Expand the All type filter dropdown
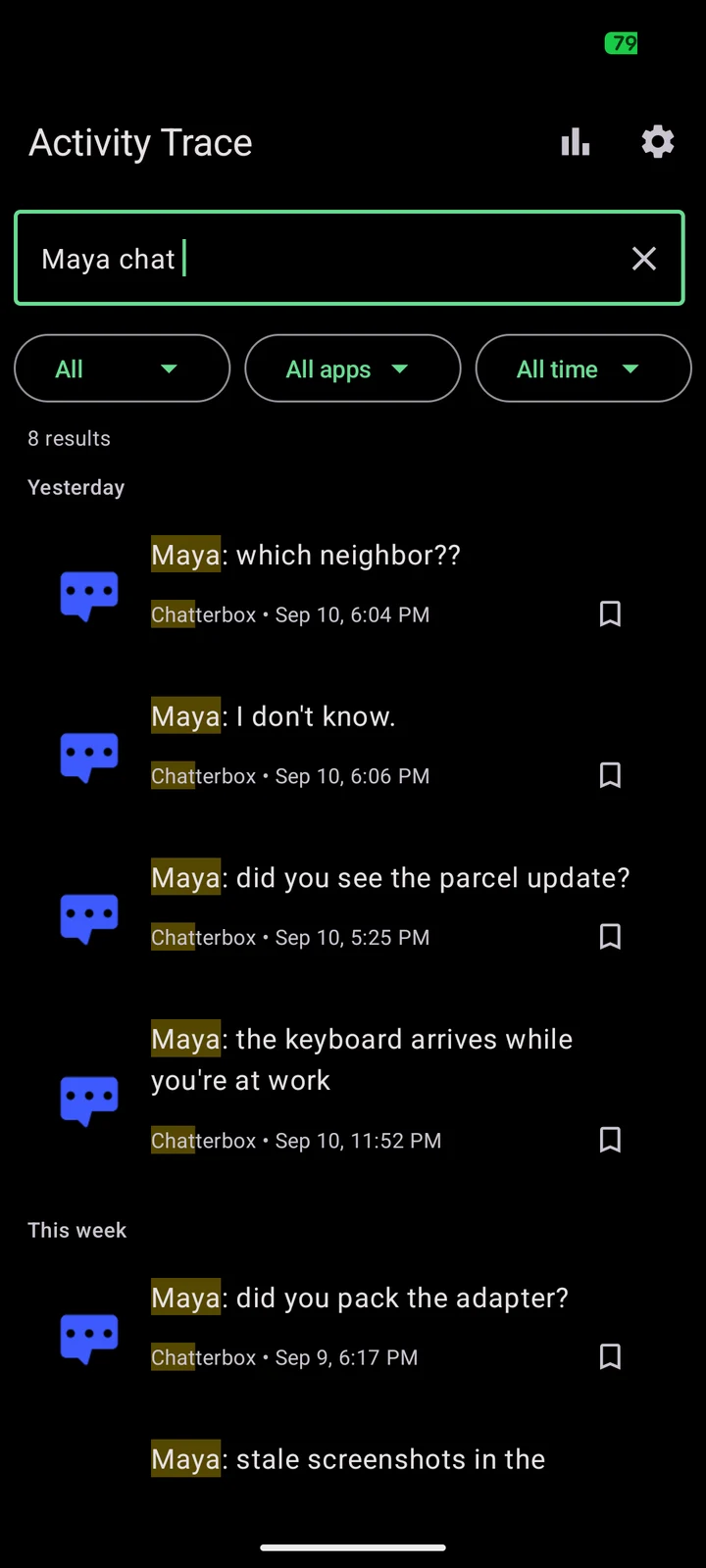 123,368
